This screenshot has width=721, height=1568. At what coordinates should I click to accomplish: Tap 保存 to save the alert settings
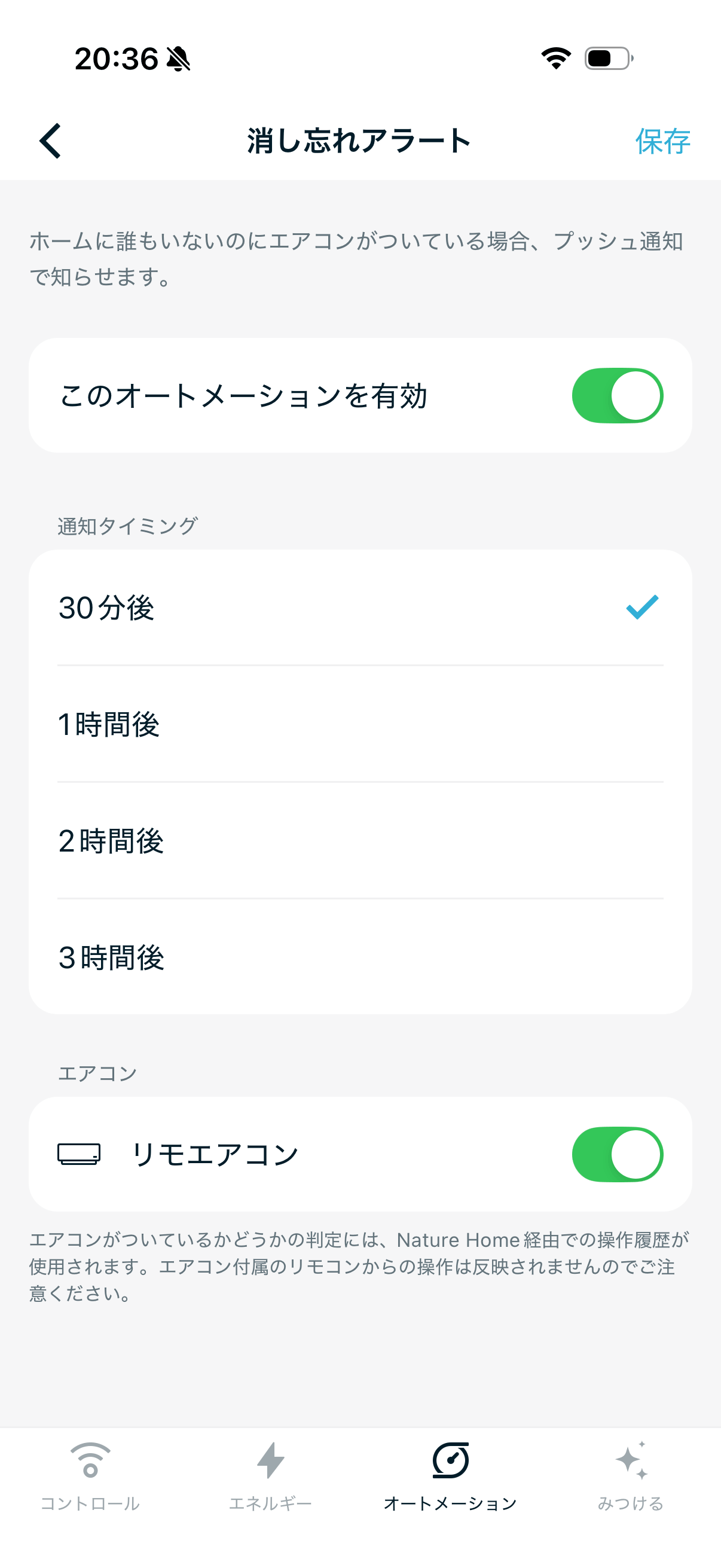[x=662, y=141]
